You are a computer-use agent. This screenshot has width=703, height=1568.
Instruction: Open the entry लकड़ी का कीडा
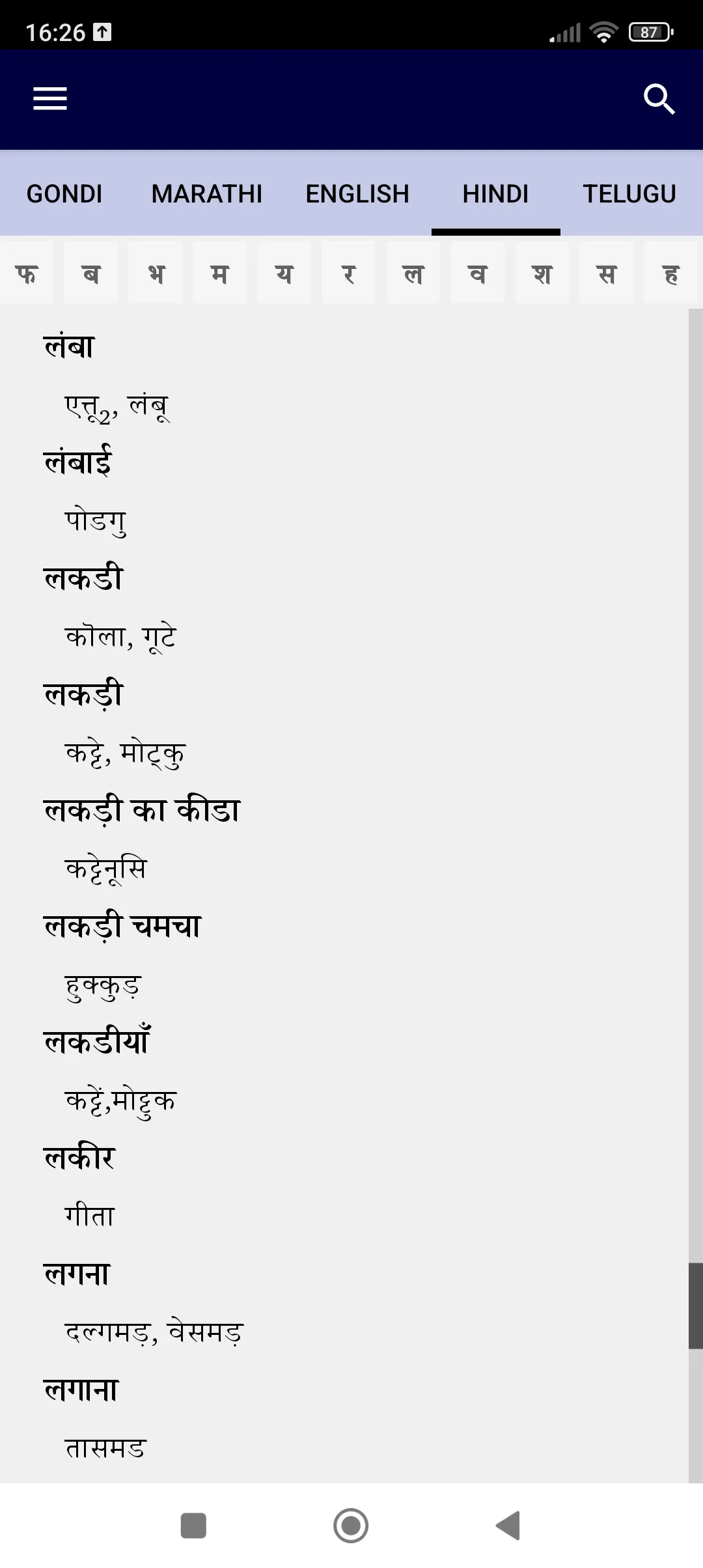click(x=143, y=810)
